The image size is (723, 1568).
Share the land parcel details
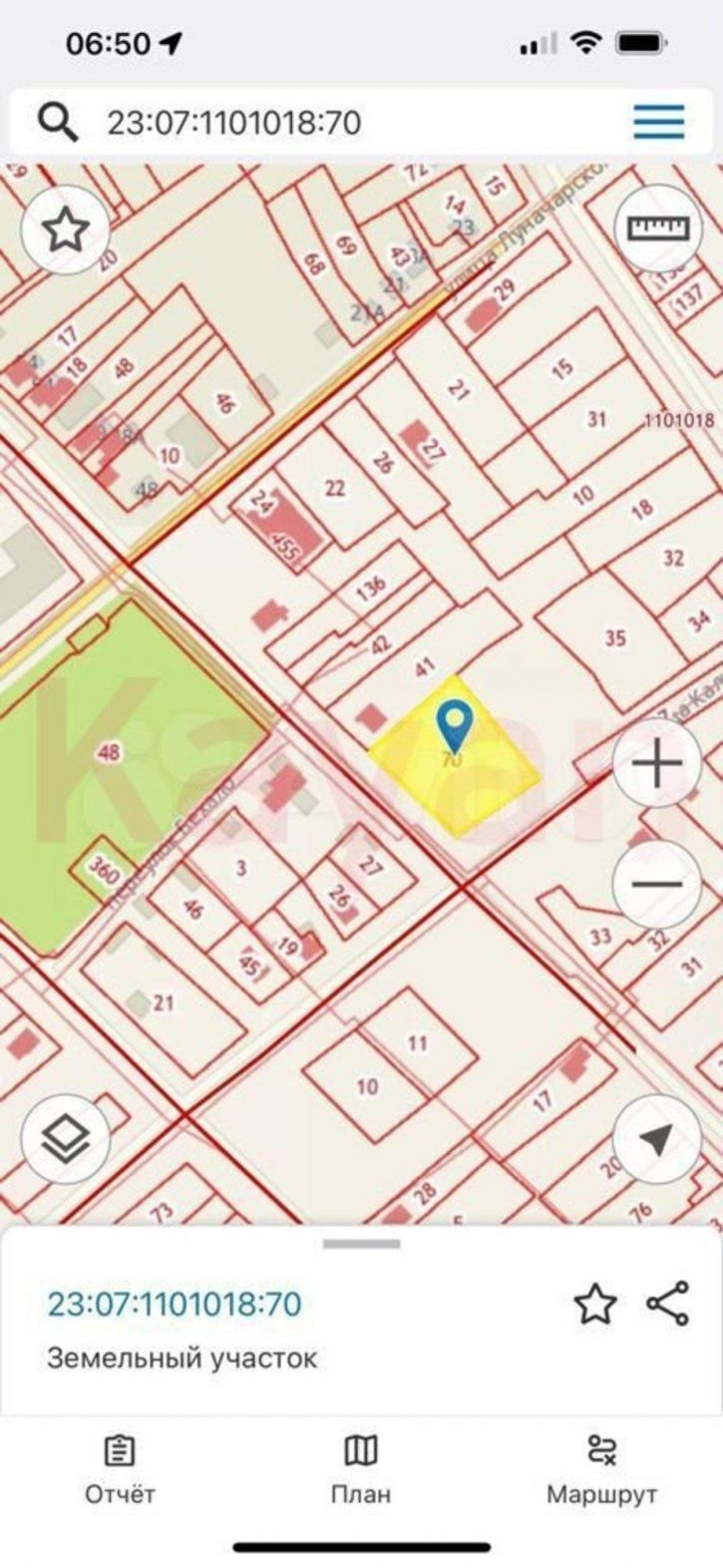667,1305
